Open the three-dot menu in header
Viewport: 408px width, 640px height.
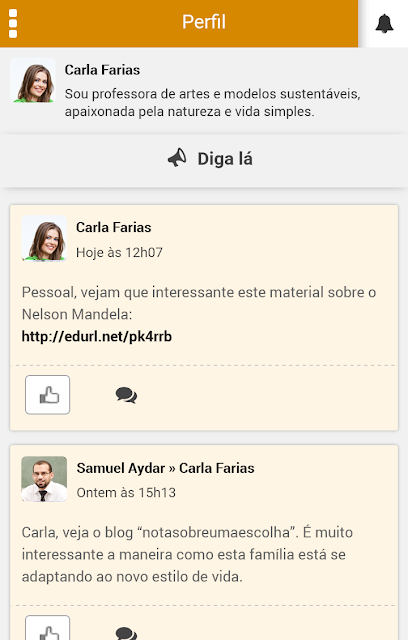click(13, 23)
